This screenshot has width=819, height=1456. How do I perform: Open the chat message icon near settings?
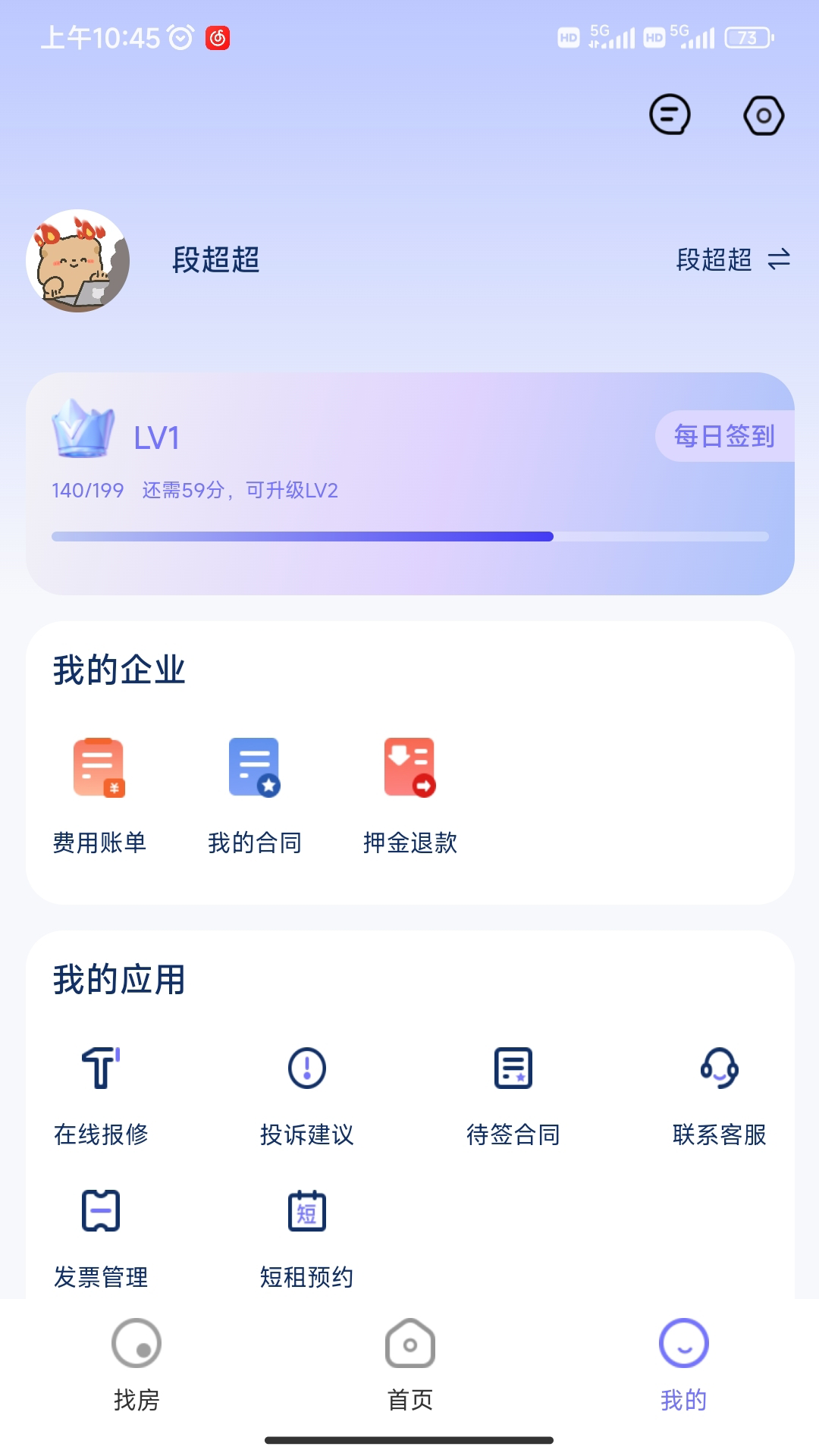pyautogui.click(x=669, y=114)
